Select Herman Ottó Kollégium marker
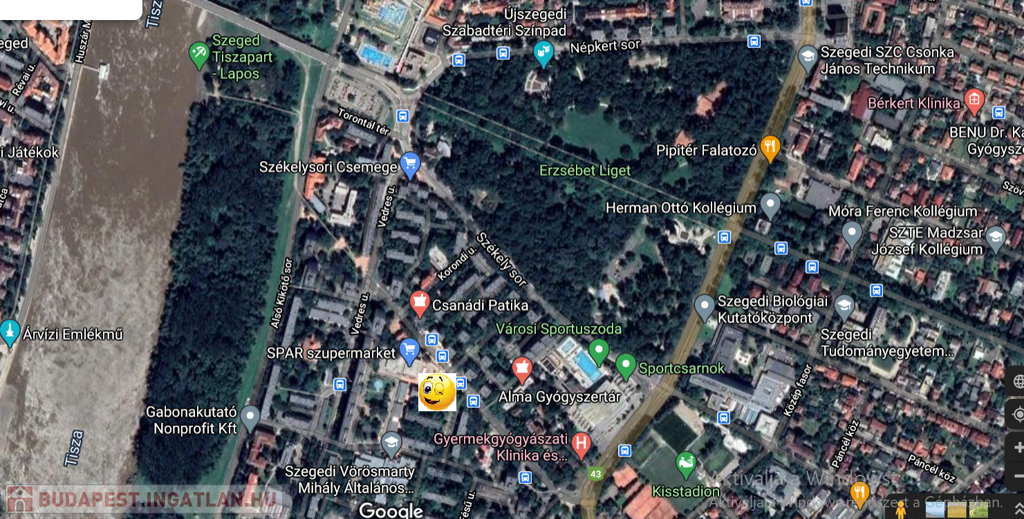This screenshot has height=519, width=1024. coord(769,206)
